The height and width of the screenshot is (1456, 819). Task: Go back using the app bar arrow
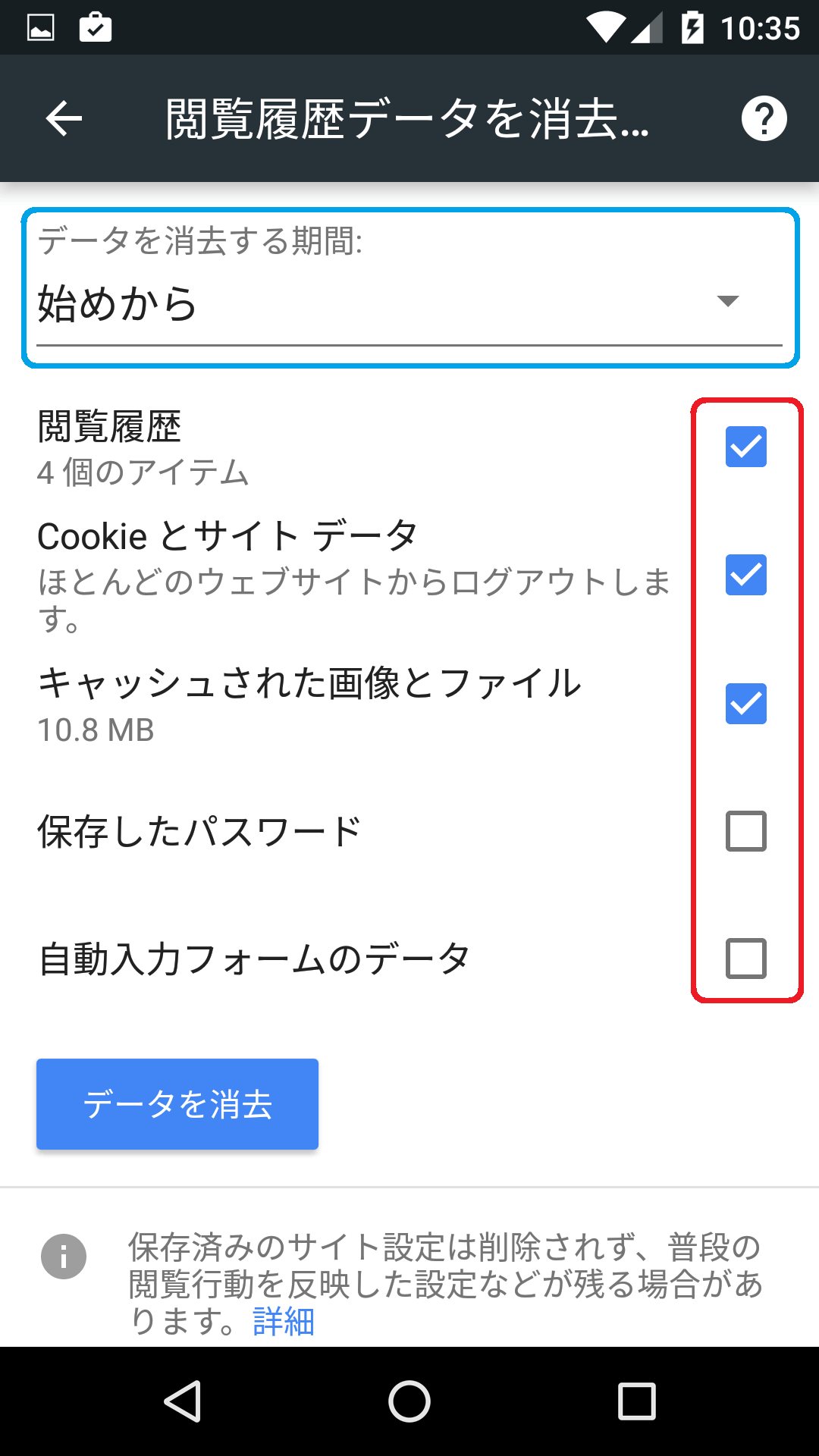pyautogui.click(x=64, y=118)
